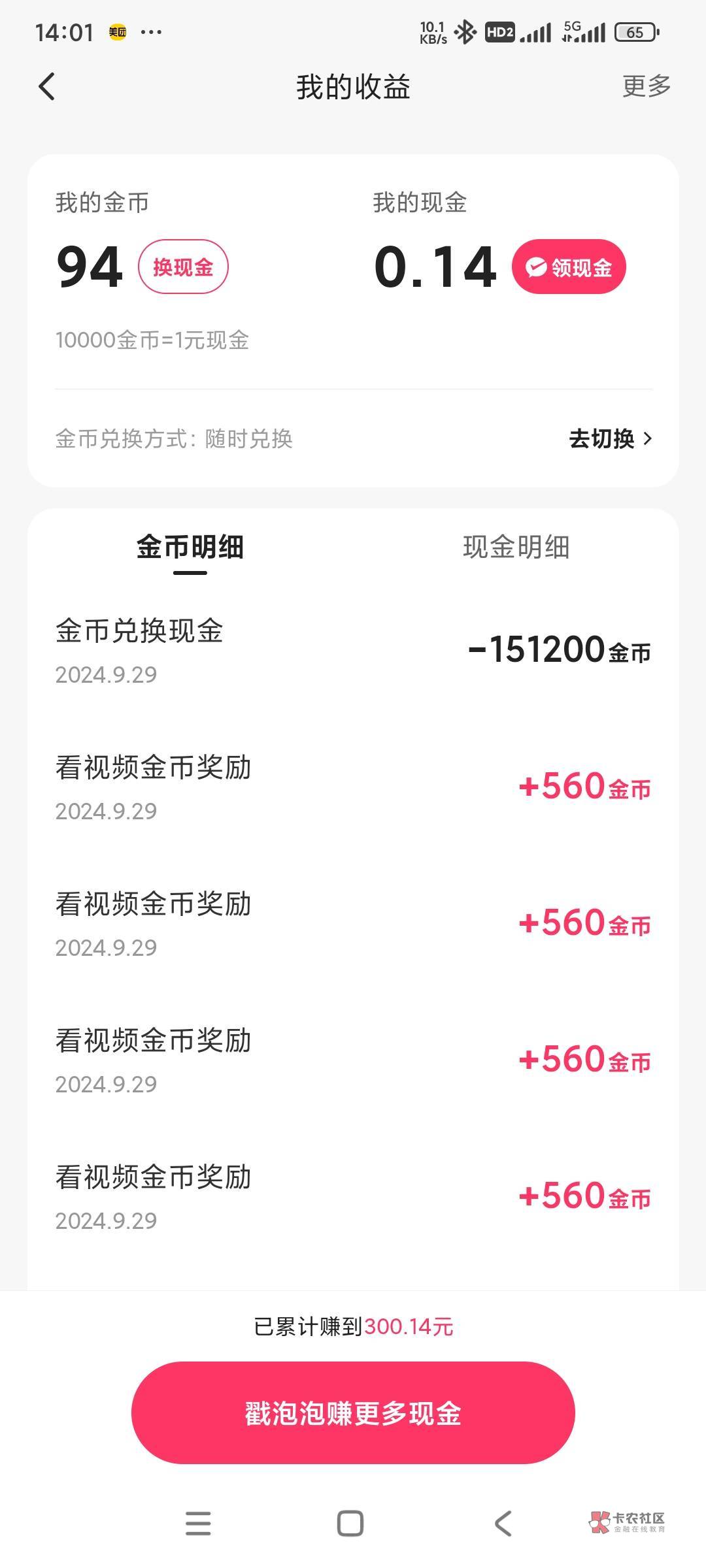Select the 金币明细 tab
706x1568 pixels.
[x=190, y=547]
